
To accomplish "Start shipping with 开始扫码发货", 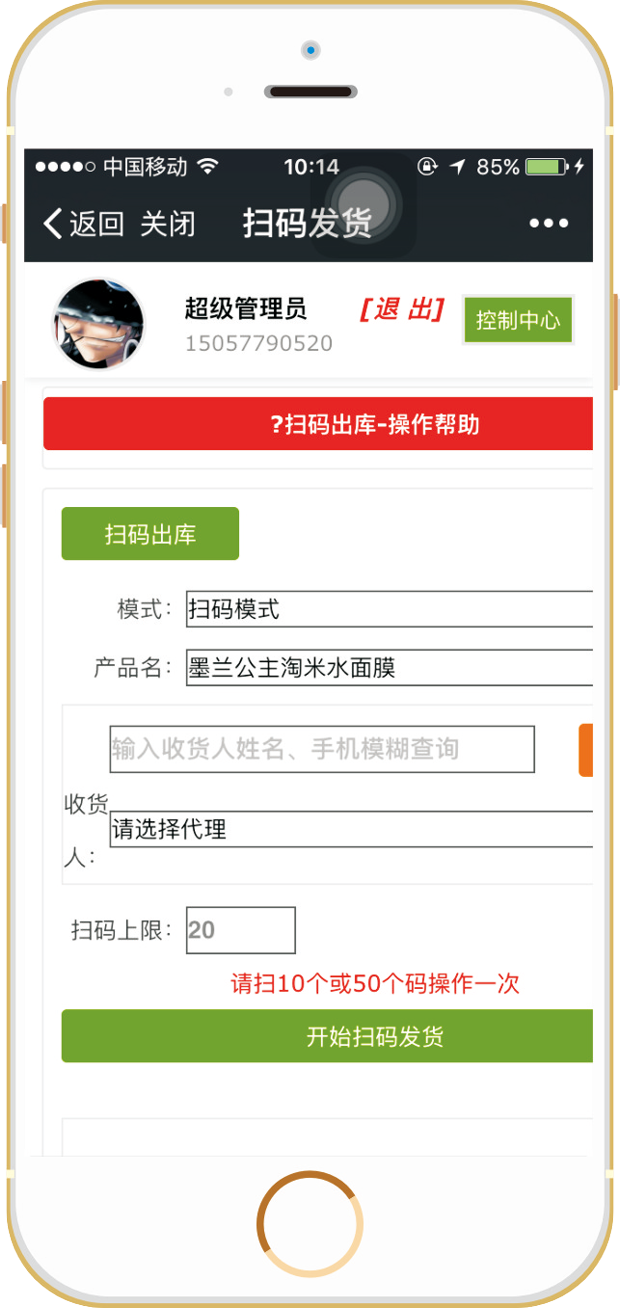I will point(328,1037).
